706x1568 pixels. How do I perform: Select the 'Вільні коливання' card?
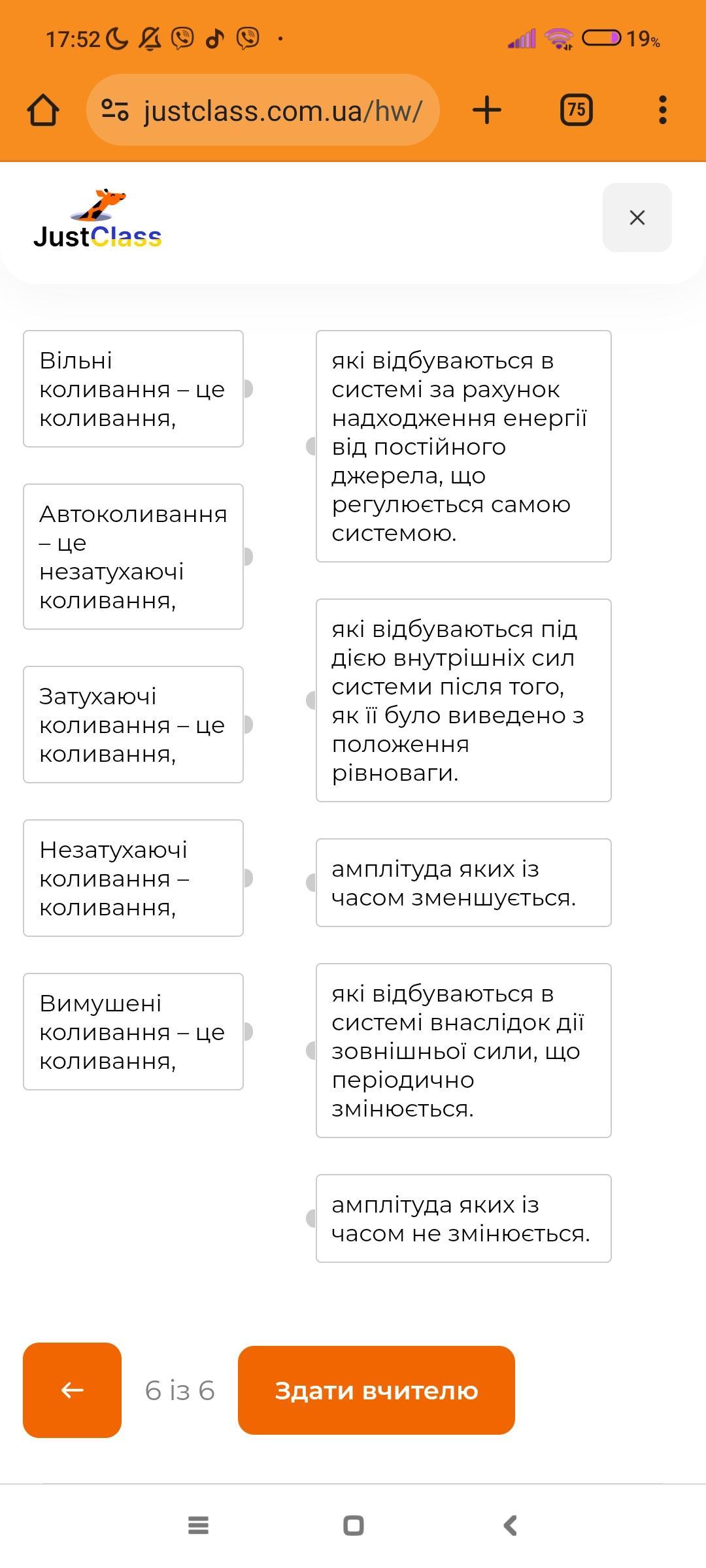pyautogui.click(x=133, y=389)
